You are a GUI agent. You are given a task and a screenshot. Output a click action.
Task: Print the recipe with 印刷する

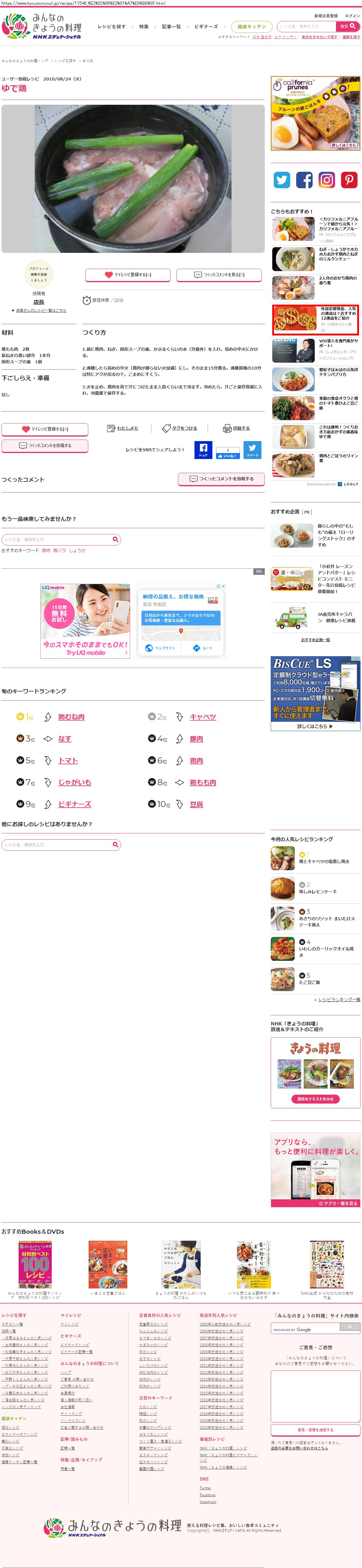237,428
